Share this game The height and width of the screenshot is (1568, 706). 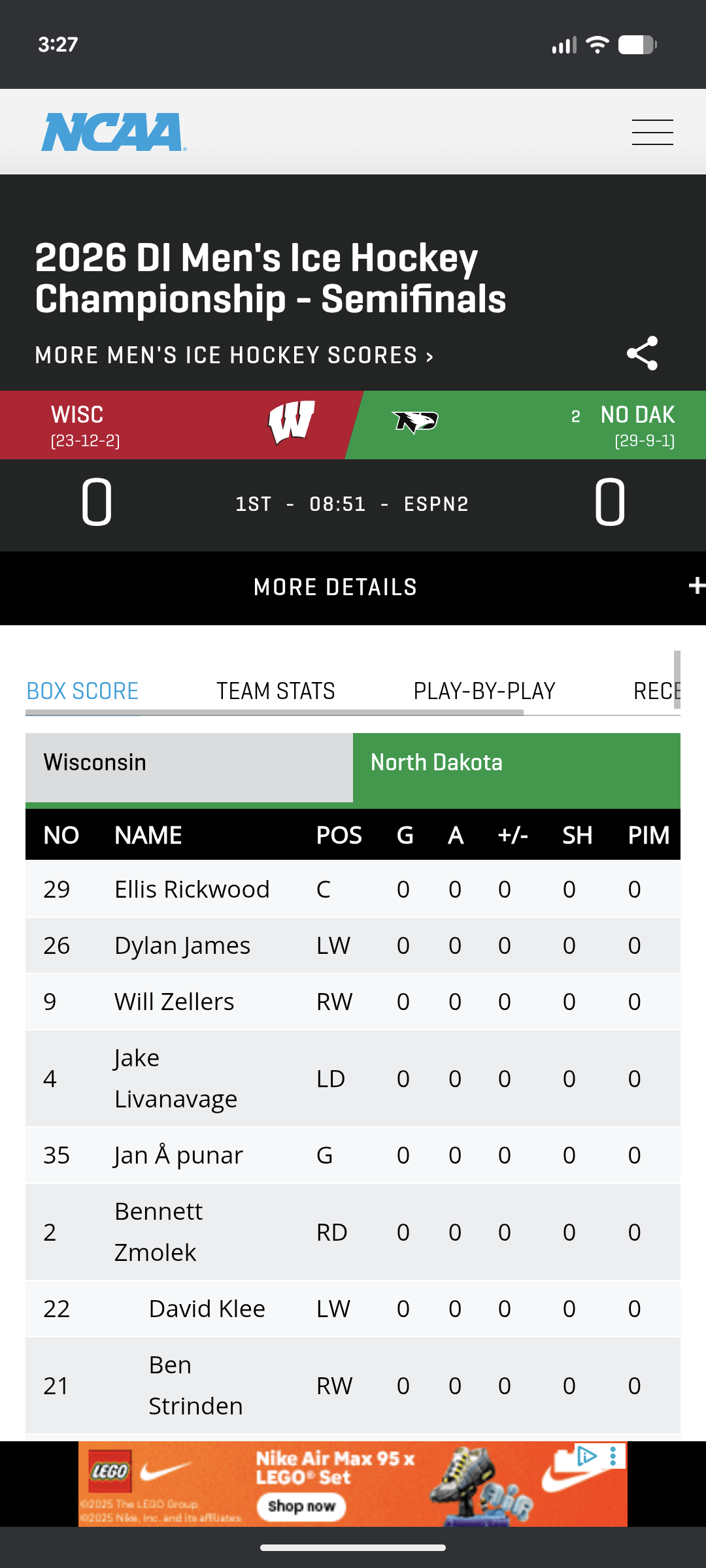point(642,353)
